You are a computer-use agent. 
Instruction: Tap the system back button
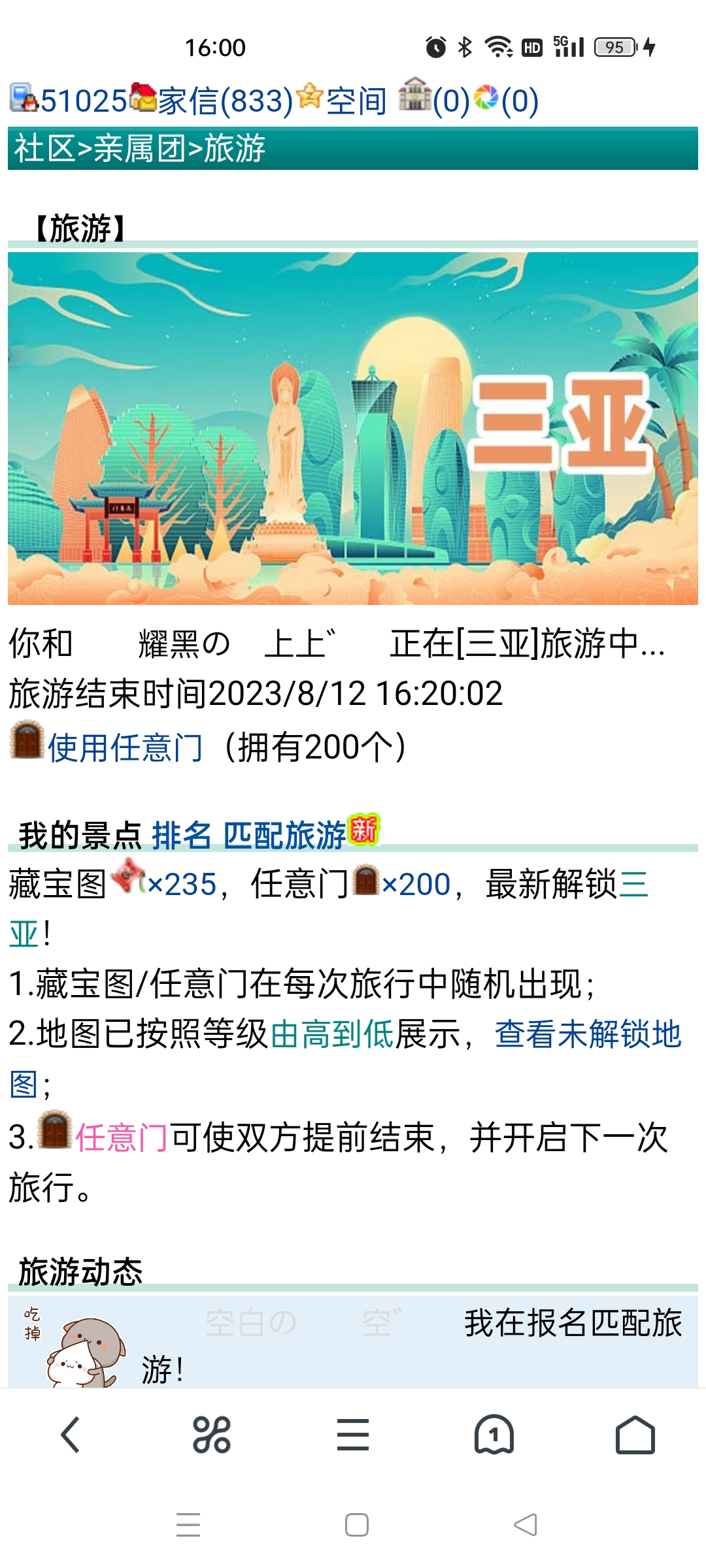(525, 1525)
